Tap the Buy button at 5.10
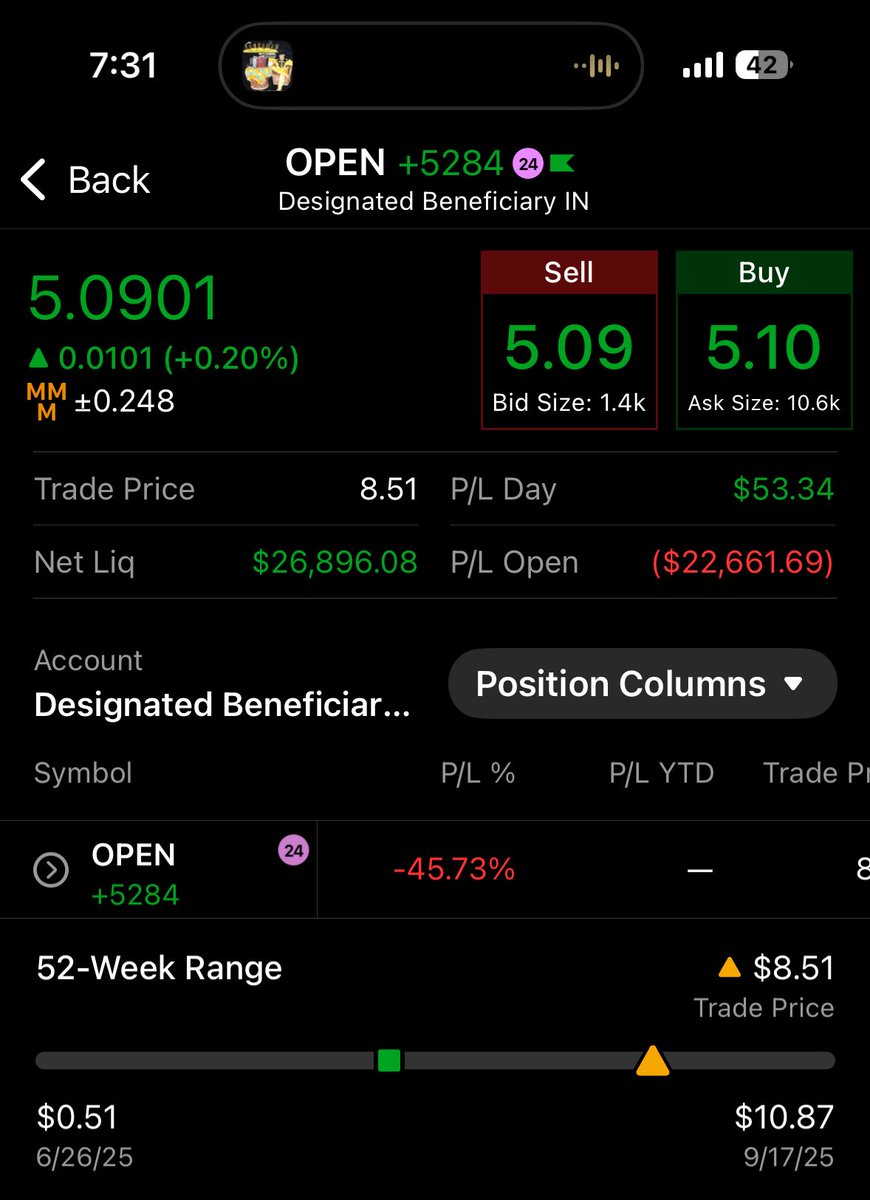The width and height of the screenshot is (870, 1200). (764, 341)
